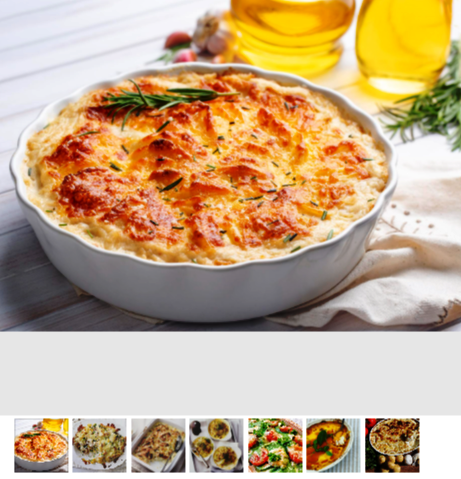This screenshot has width=461, height=479.
Task: Tap the large gratin photo to enlarge
Action: (x=230, y=166)
